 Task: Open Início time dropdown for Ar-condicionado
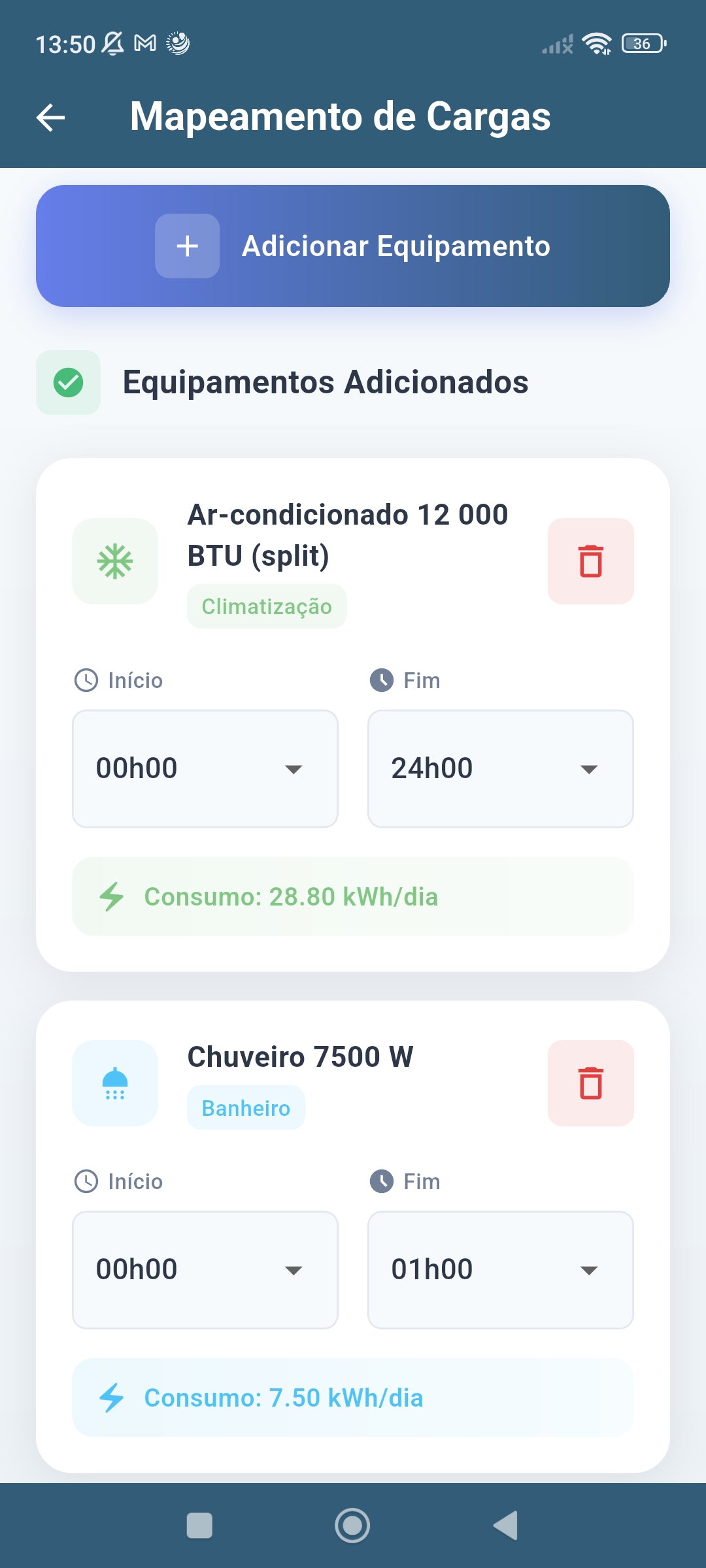click(x=205, y=768)
